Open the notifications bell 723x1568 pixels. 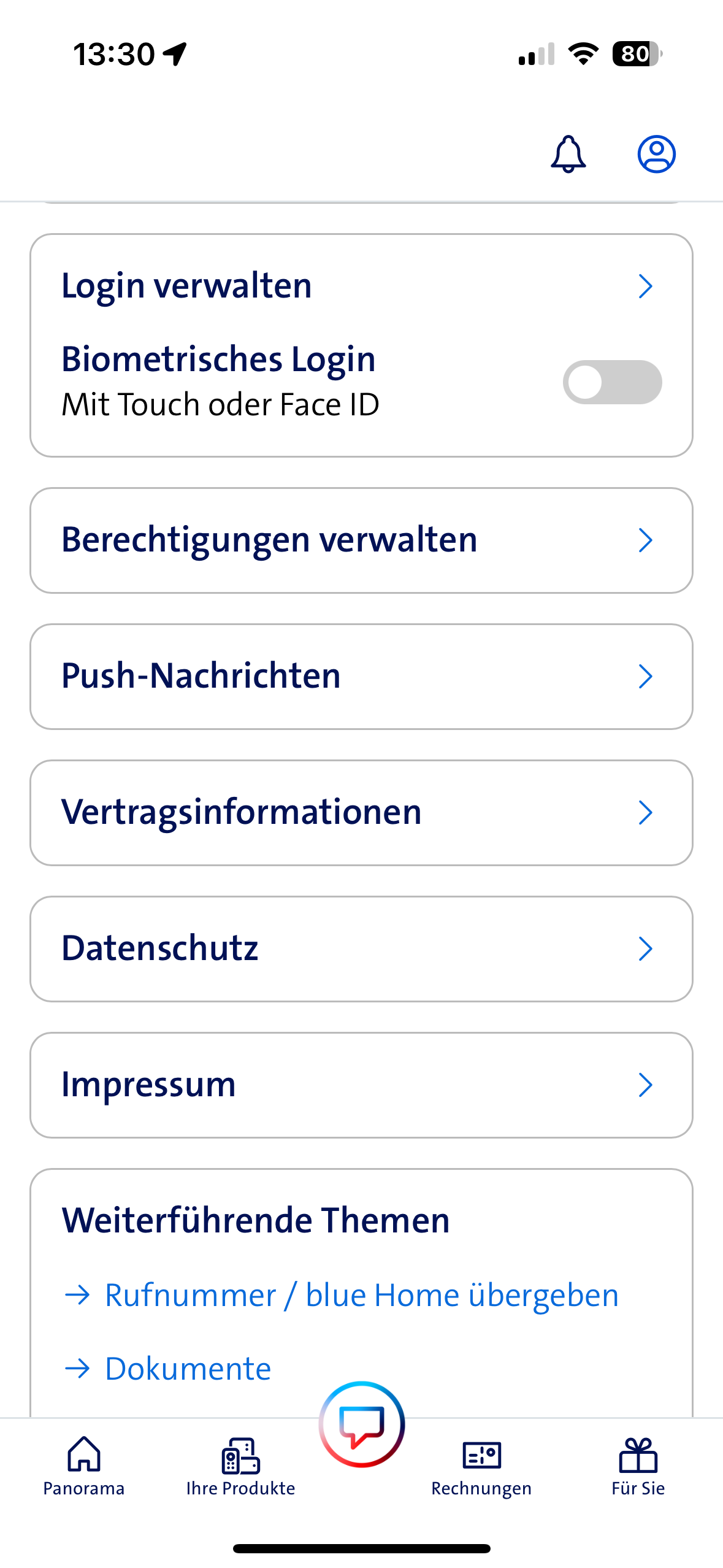(x=568, y=154)
